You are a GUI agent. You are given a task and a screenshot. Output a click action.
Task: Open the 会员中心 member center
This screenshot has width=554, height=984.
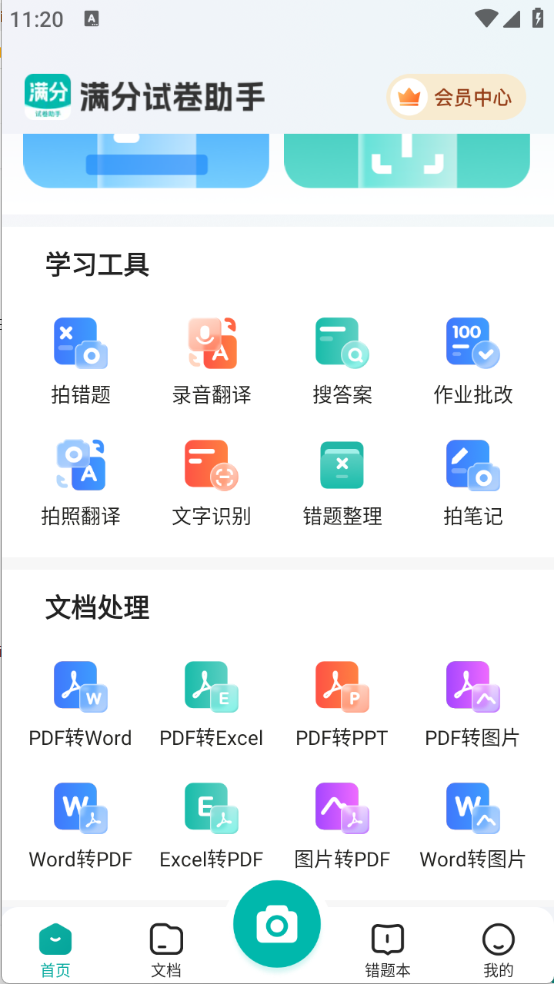tap(455, 97)
